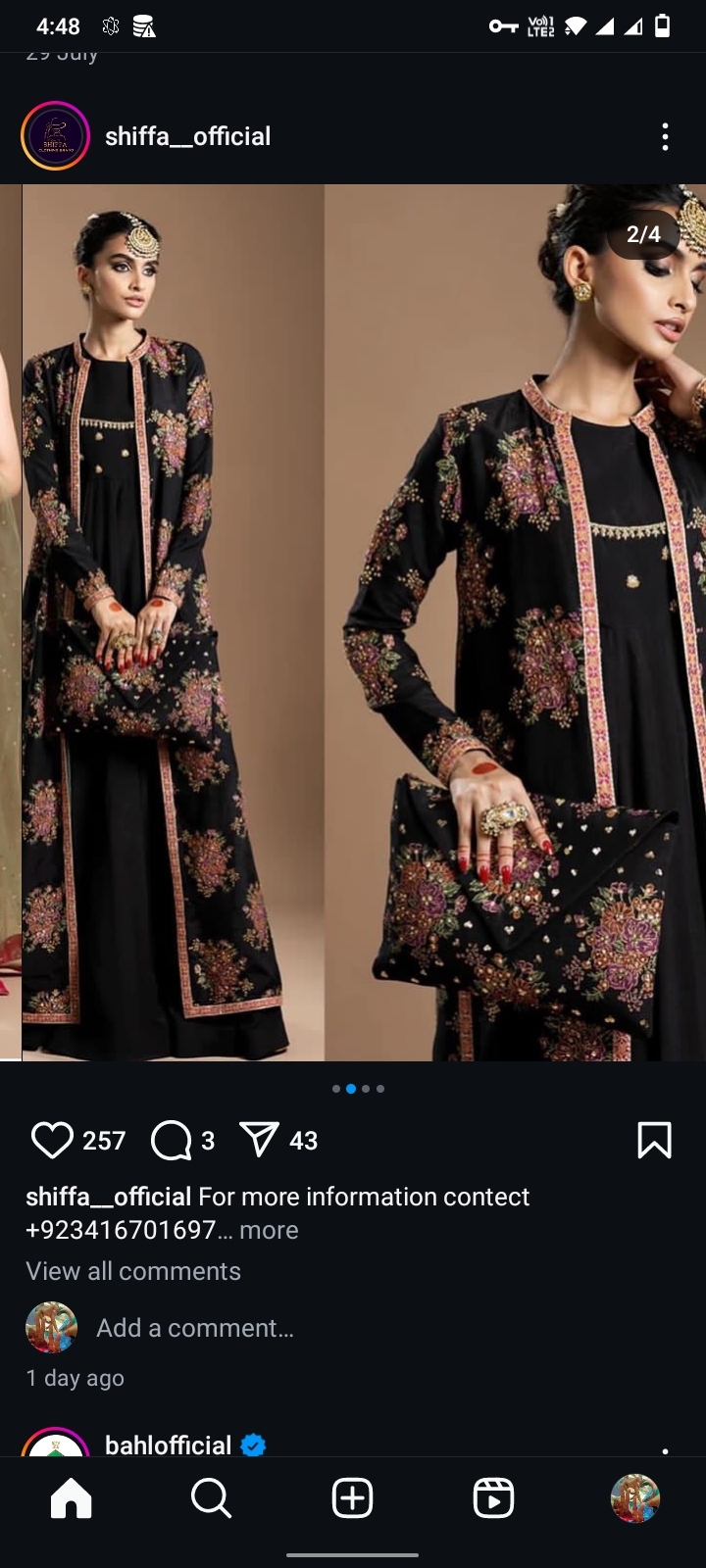Image resolution: width=706 pixels, height=1568 pixels.
Task: Switch to the Reels tab
Action: click(x=493, y=1498)
